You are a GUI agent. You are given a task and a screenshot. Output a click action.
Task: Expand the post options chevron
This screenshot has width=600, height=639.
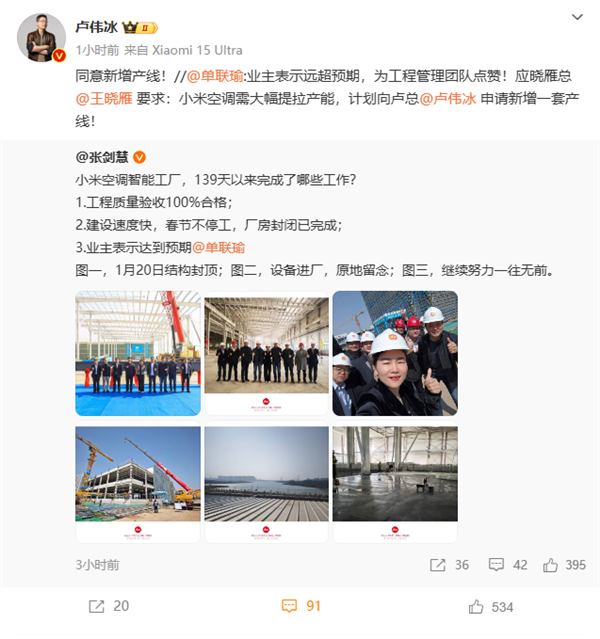point(578,18)
